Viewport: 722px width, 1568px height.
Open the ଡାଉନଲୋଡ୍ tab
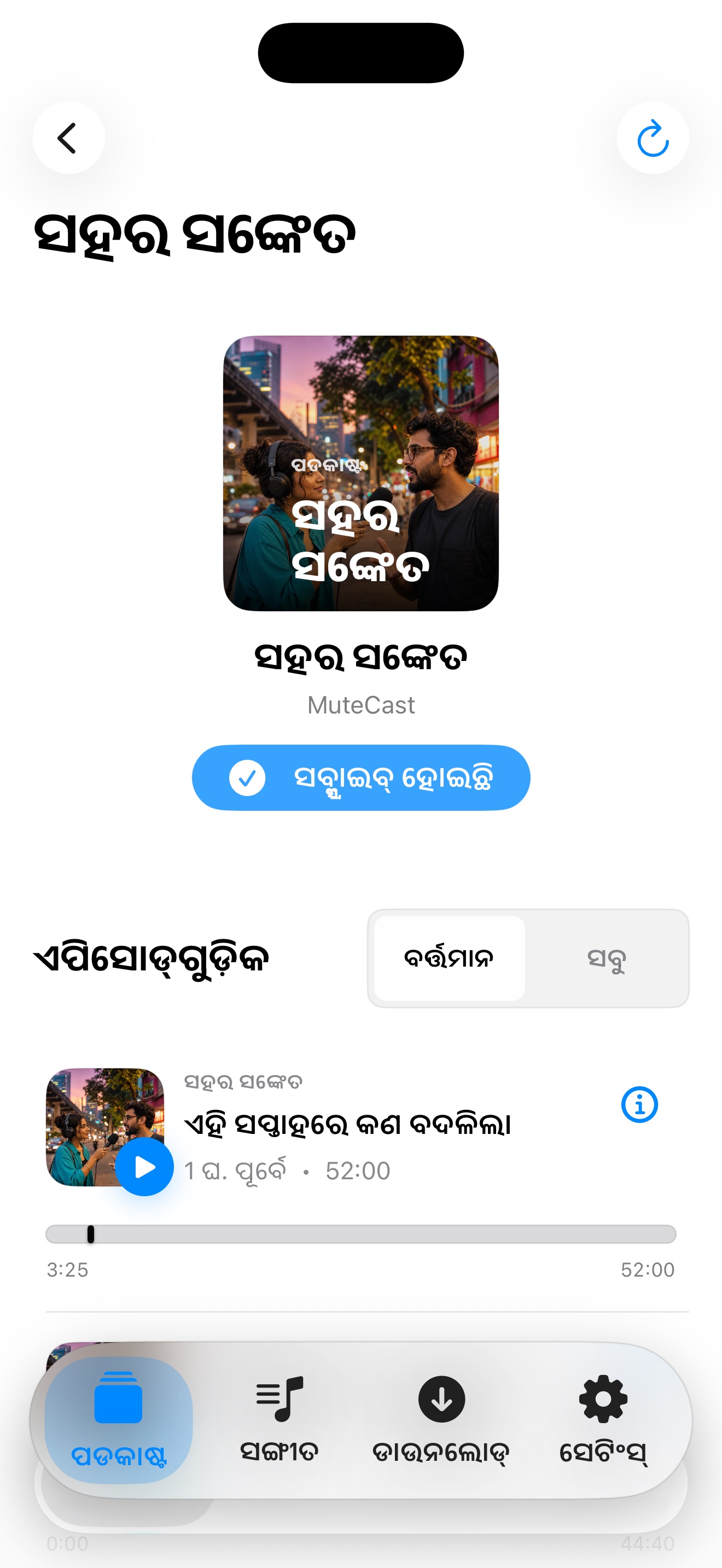[x=441, y=1419]
